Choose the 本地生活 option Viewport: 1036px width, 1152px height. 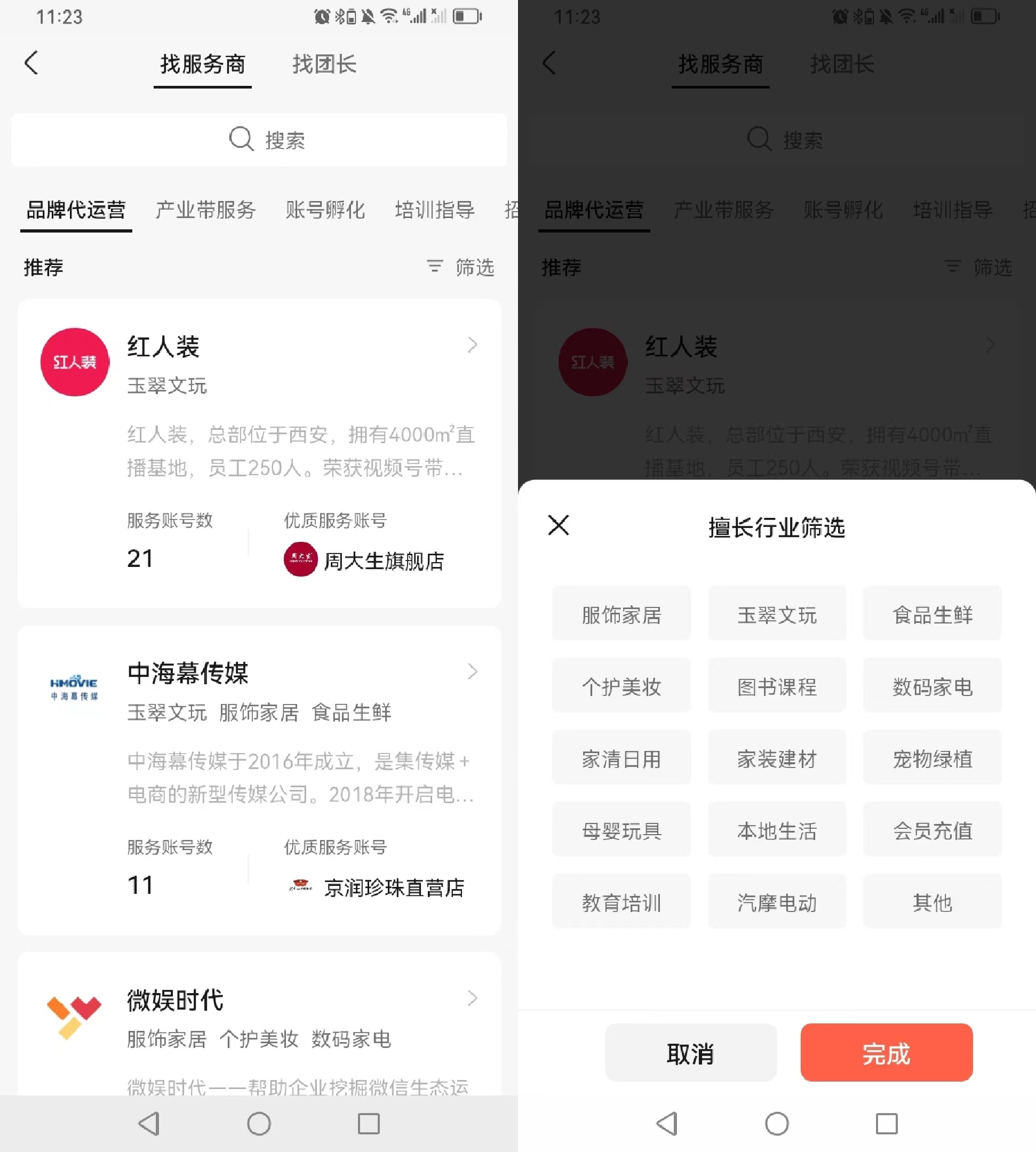(x=776, y=830)
